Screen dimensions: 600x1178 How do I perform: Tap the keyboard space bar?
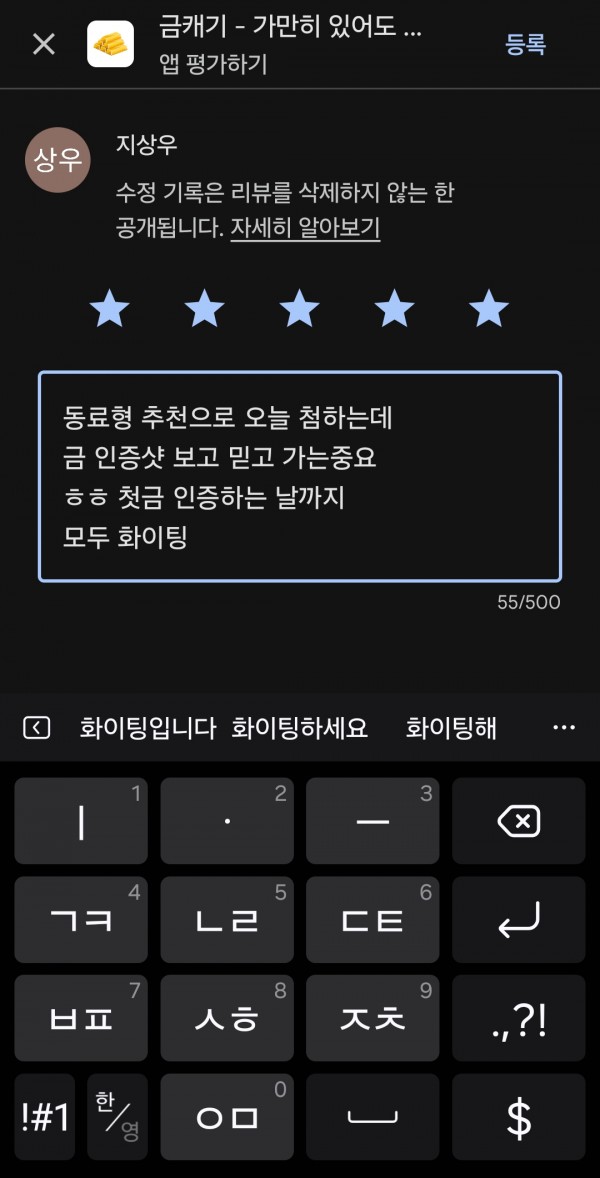pos(372,1116)
